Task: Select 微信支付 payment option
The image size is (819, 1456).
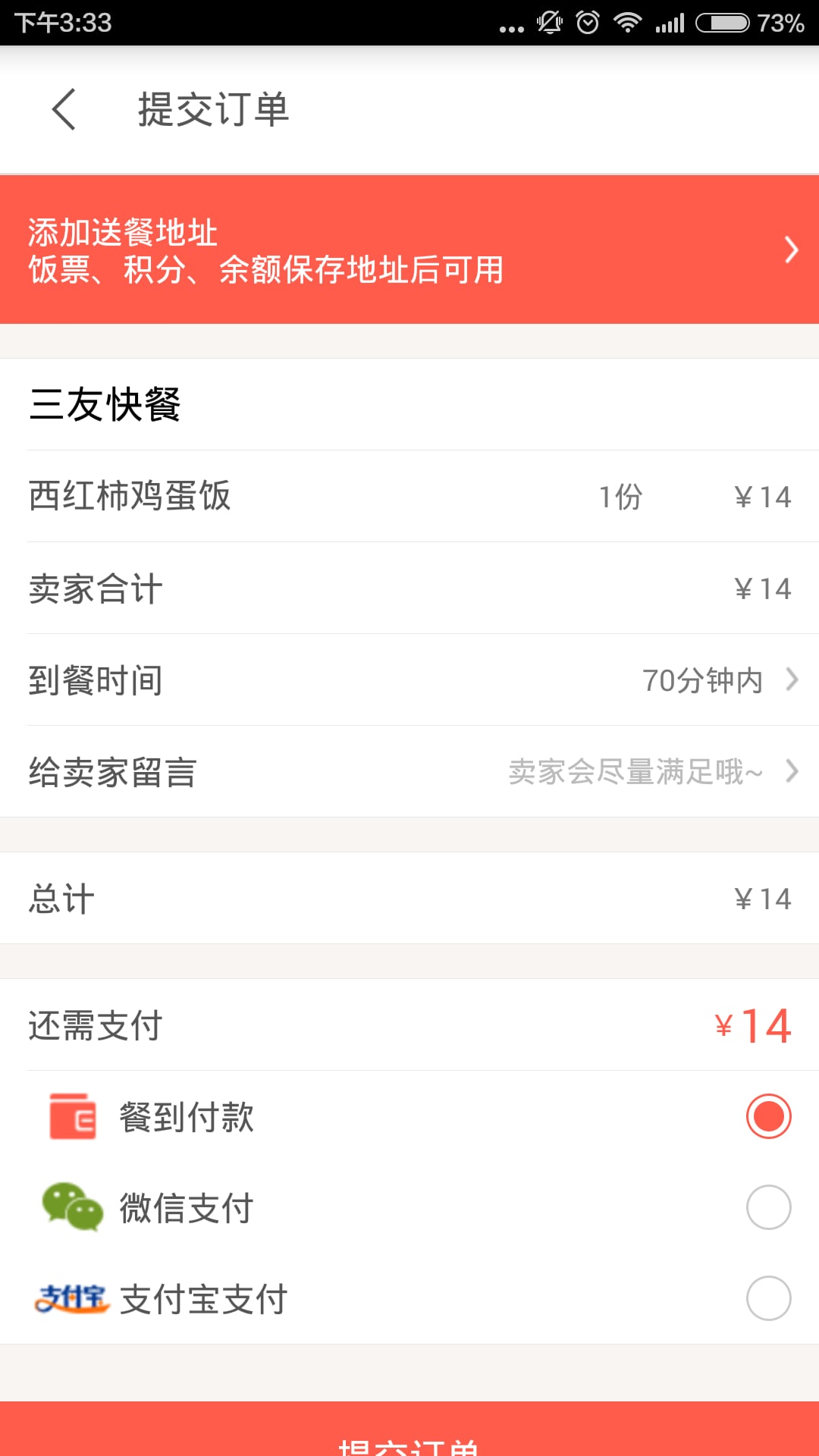Action: tap(767, 1207)
